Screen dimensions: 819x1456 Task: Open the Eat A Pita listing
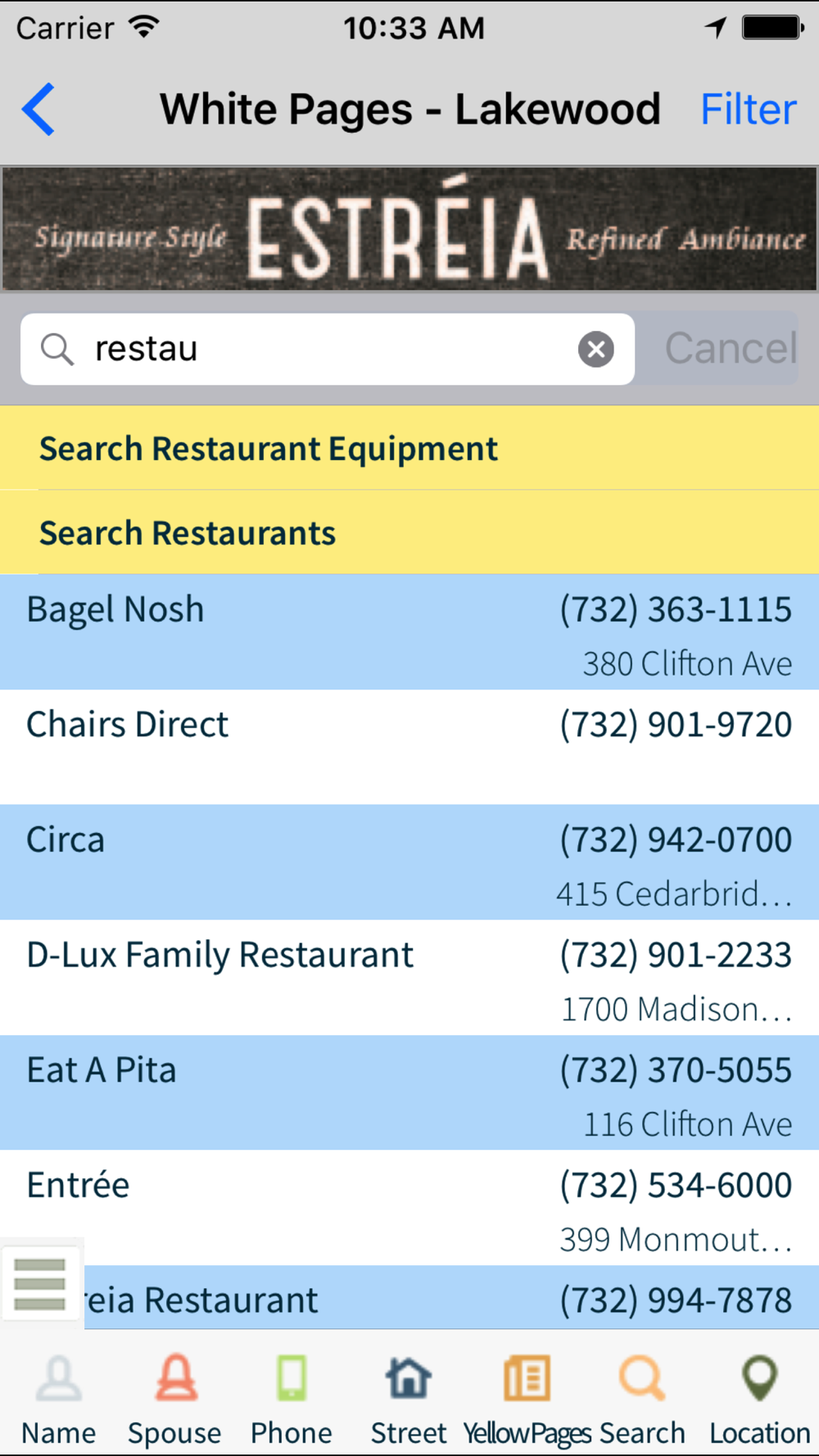[x=409, y=1092]
